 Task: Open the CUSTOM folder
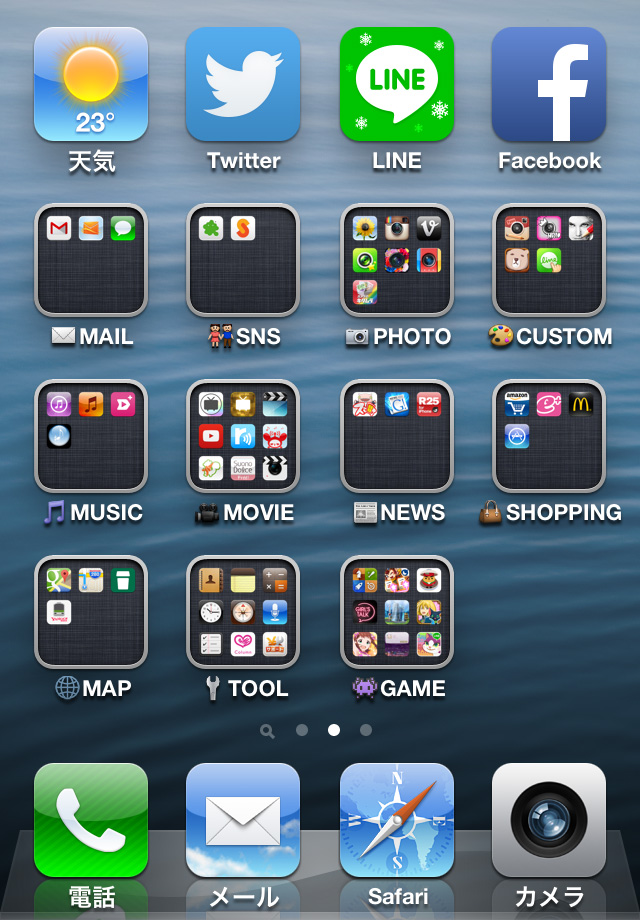click(549, 260)
